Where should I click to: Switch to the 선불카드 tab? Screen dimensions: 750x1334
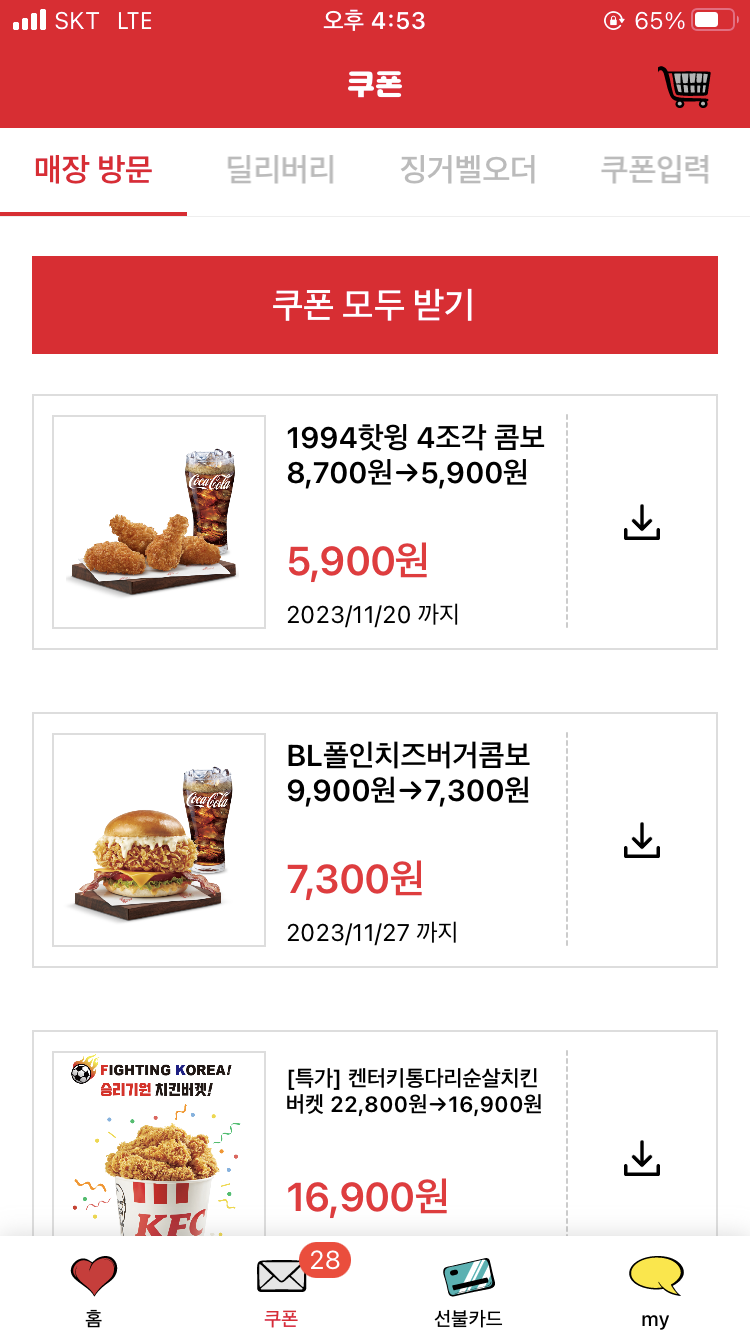coord(468,1288)
